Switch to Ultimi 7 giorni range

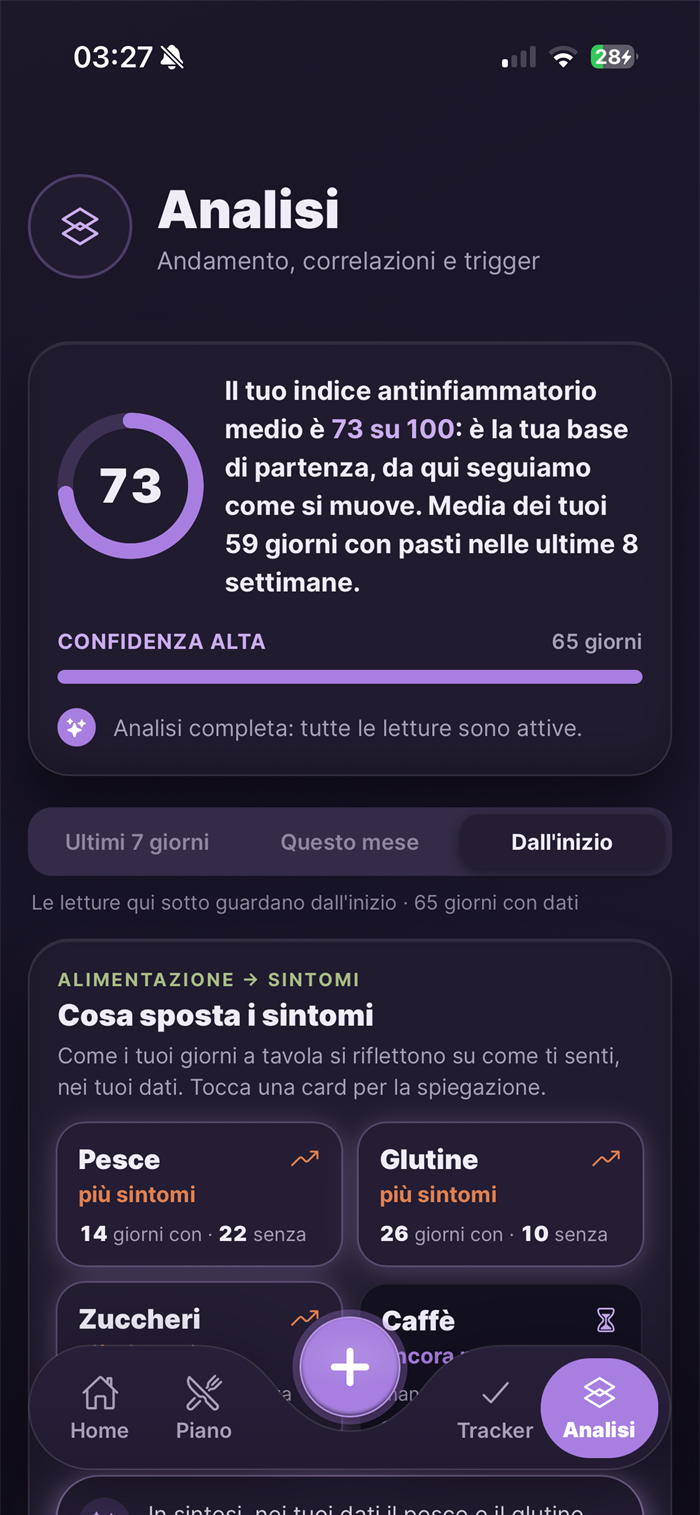coord(137,842)
